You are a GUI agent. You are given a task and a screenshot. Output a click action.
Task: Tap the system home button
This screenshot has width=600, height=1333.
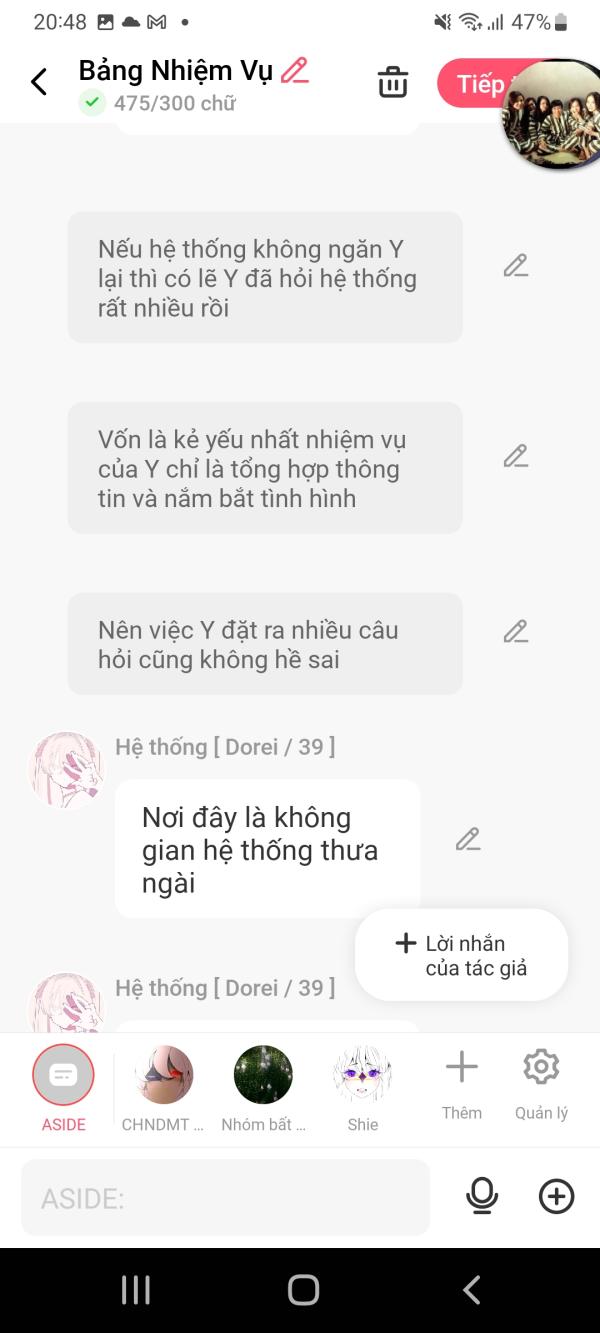tap(303, 1290)
